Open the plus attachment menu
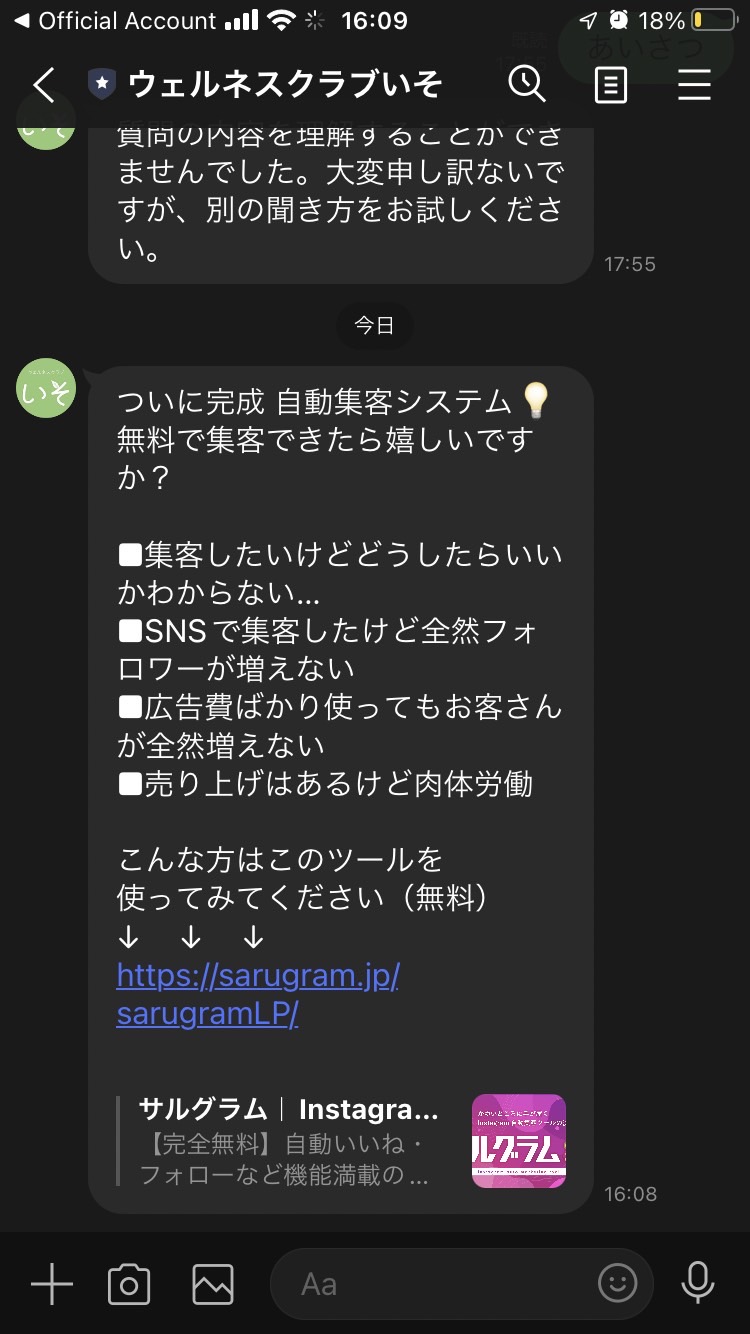750x1334 pixels. coord(52,1284)
